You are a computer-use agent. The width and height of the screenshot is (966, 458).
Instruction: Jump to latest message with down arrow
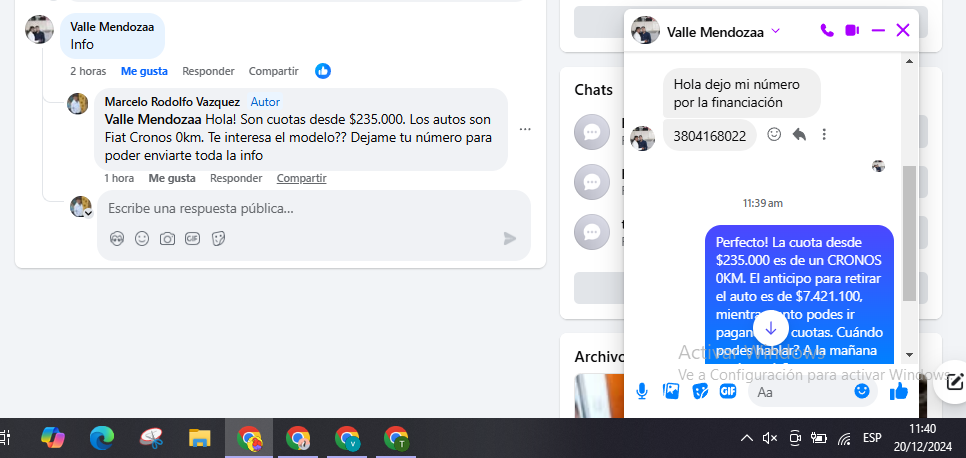pyautogui.click(x=770, y=328)
